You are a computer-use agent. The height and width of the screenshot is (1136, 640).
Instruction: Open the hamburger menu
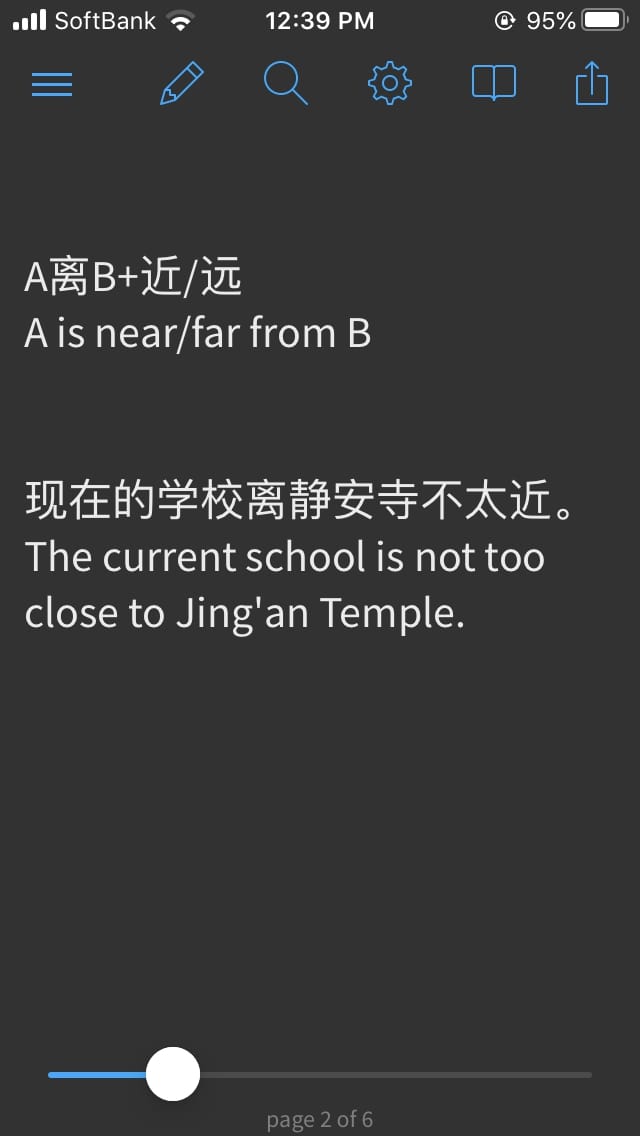(51, 85)
